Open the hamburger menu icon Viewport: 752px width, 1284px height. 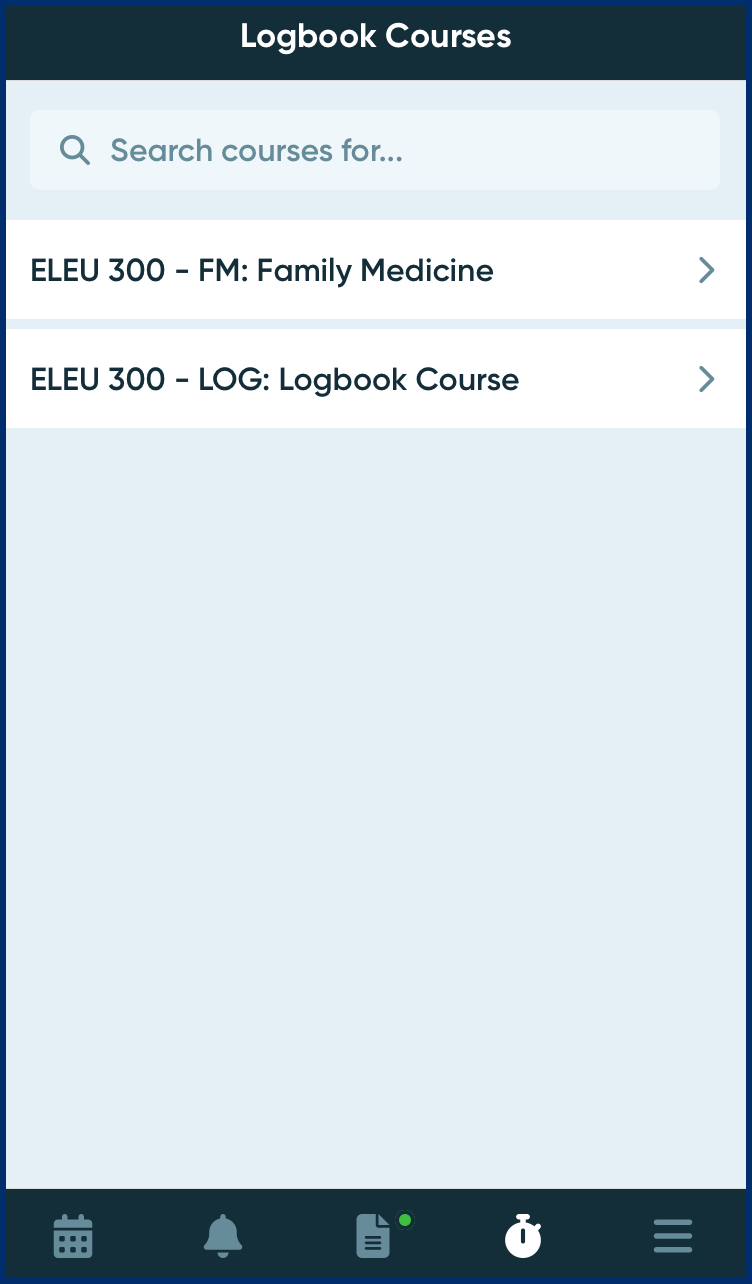672,1236
